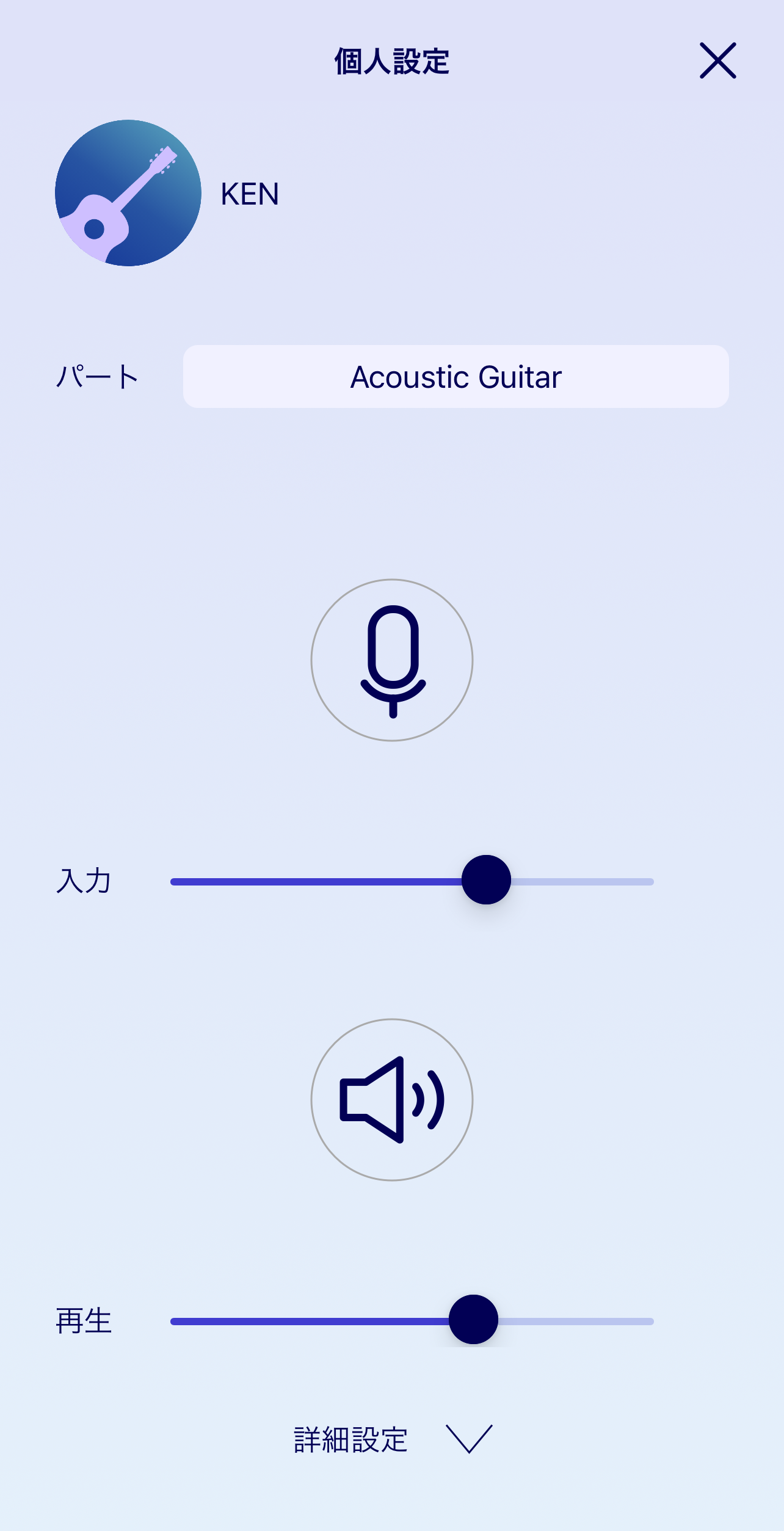Tap KEN's guitar avatar
This screenshot has height=1531, width=784.
[x=128, y=193]
